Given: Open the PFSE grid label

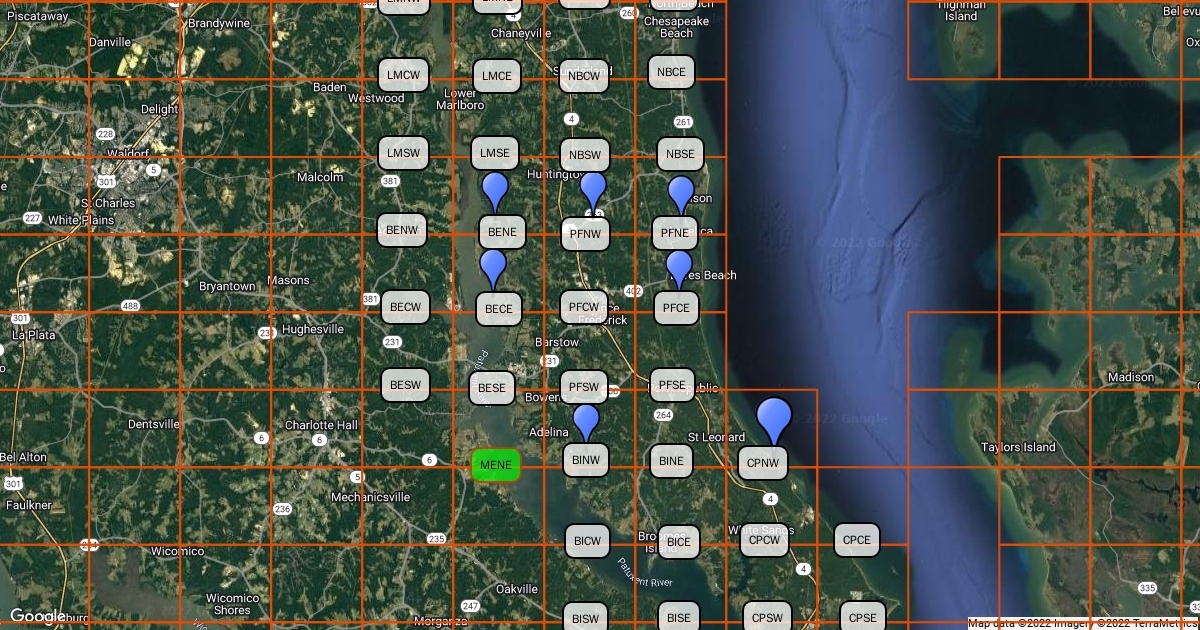Looking at the screenshot, I should (673, 385).
